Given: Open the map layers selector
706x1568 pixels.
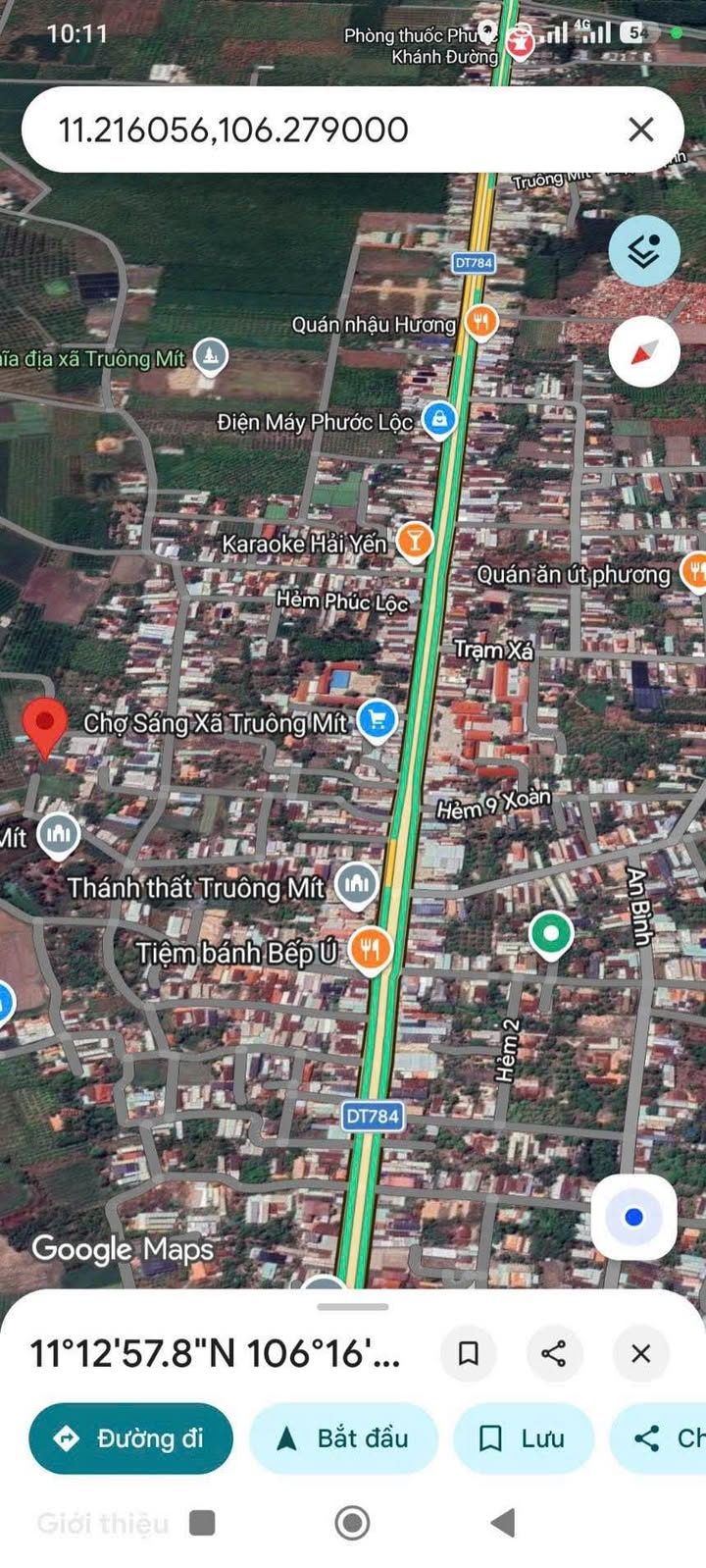Looking at the screenshot, I should coord(643,251).
